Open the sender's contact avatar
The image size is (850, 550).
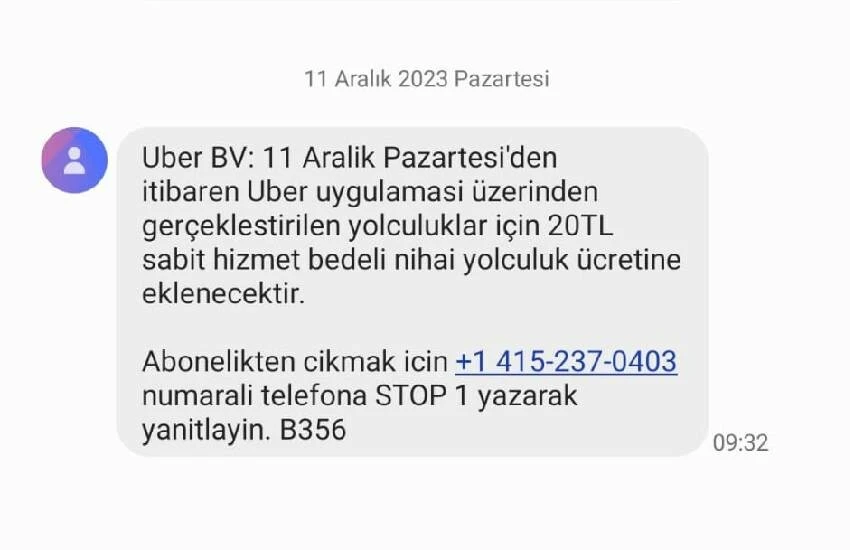tap(74, 160)
